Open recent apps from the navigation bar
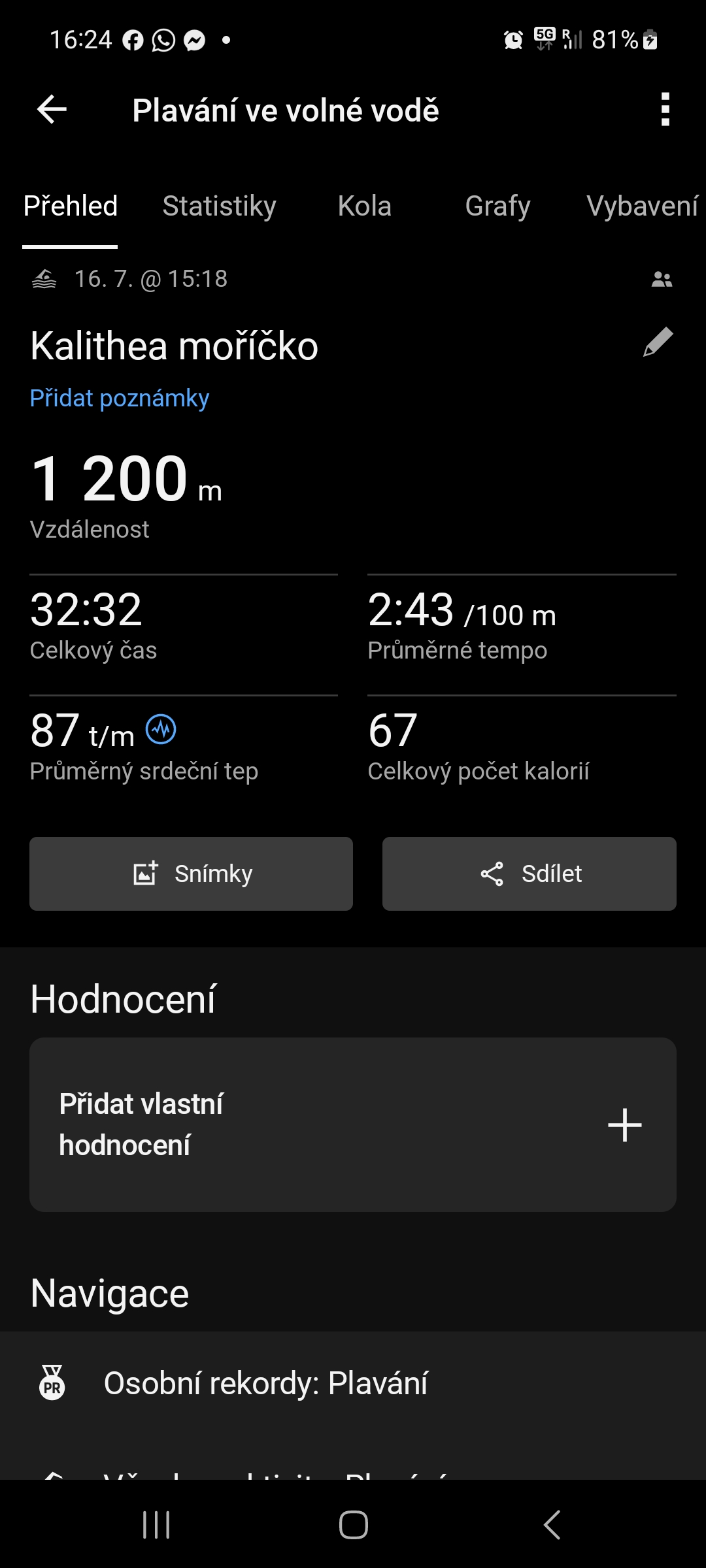 [156, 1526]
